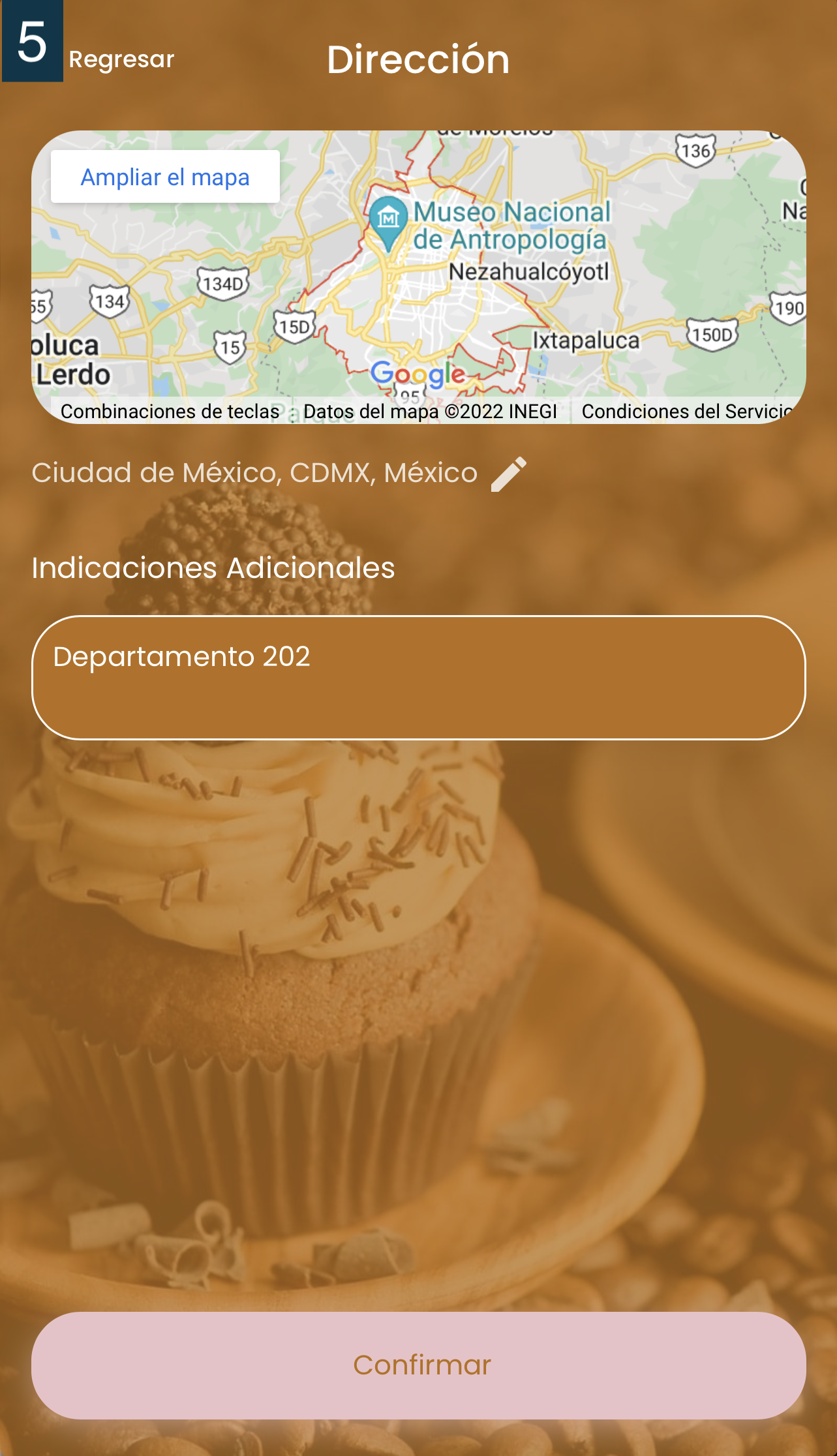837x1456 pixels.
Task: Focus the Indicaciones Adicionales text field
Action: (x=418, y=677)
